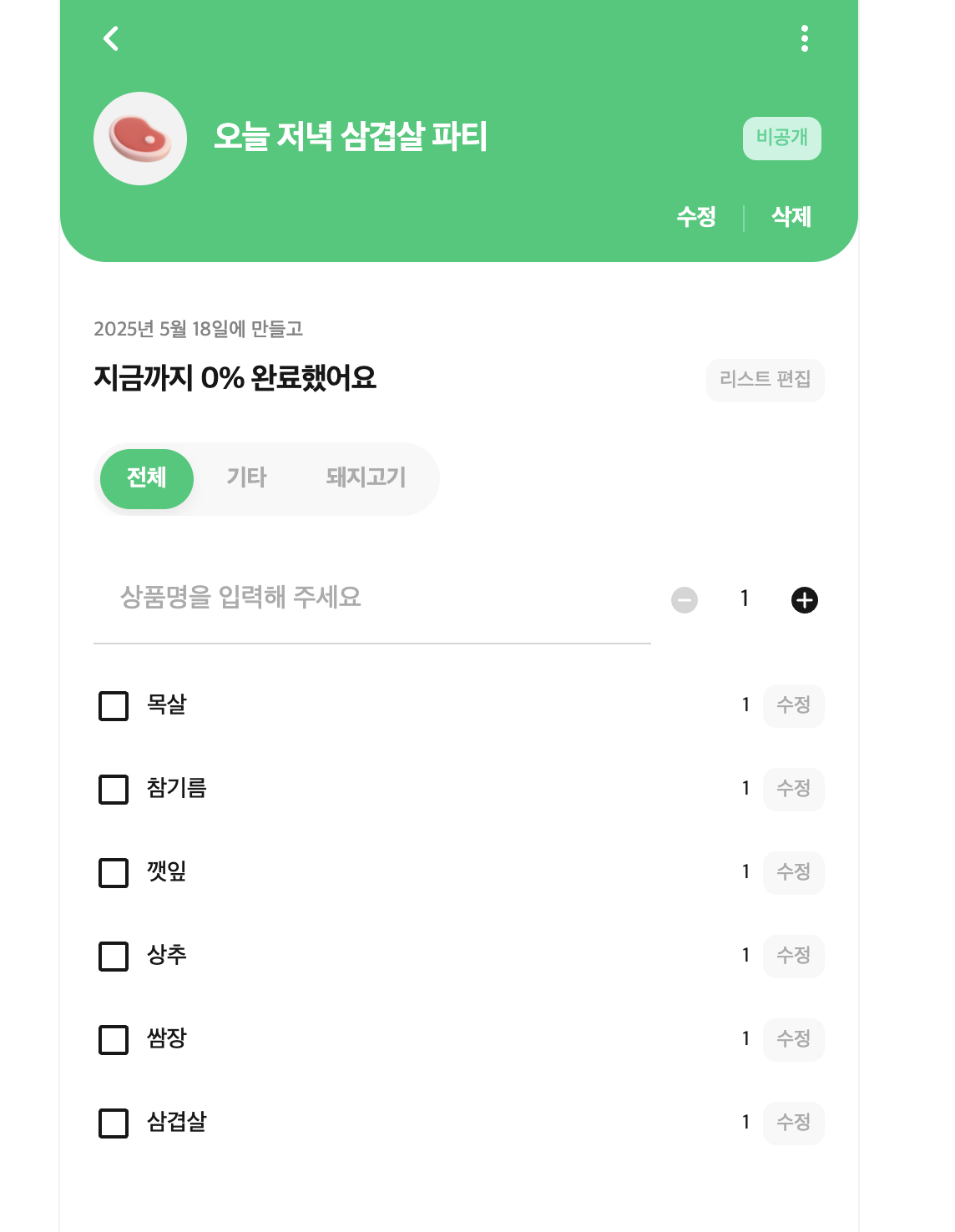This screenshot has width=955, height=1232.
Task: Select the 전체 category tab
Action: [146, 478]
